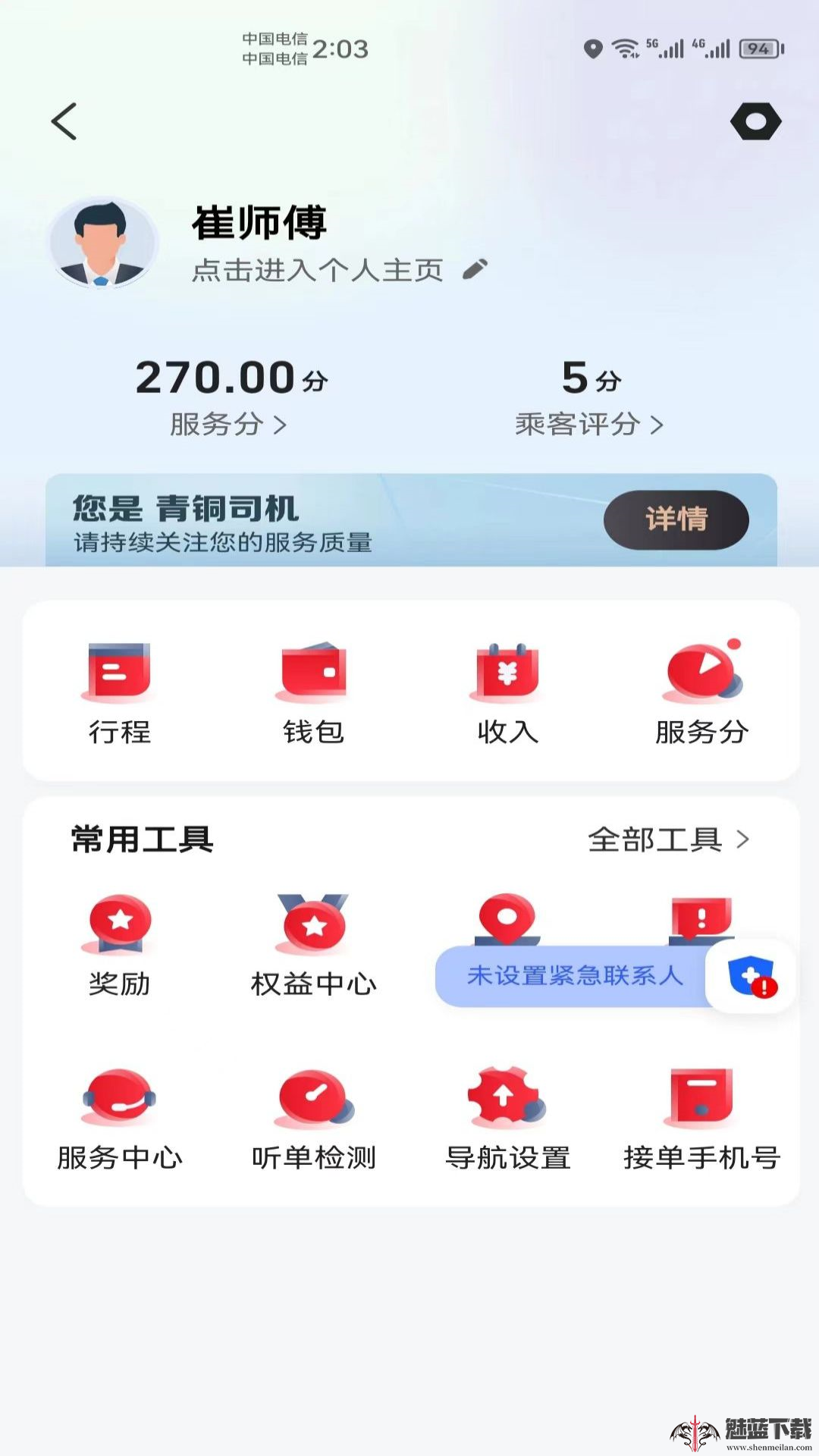819x1456 pixels.
Task: Open 崔师傅's personal homepage
Action: click(x=317, y=269)
